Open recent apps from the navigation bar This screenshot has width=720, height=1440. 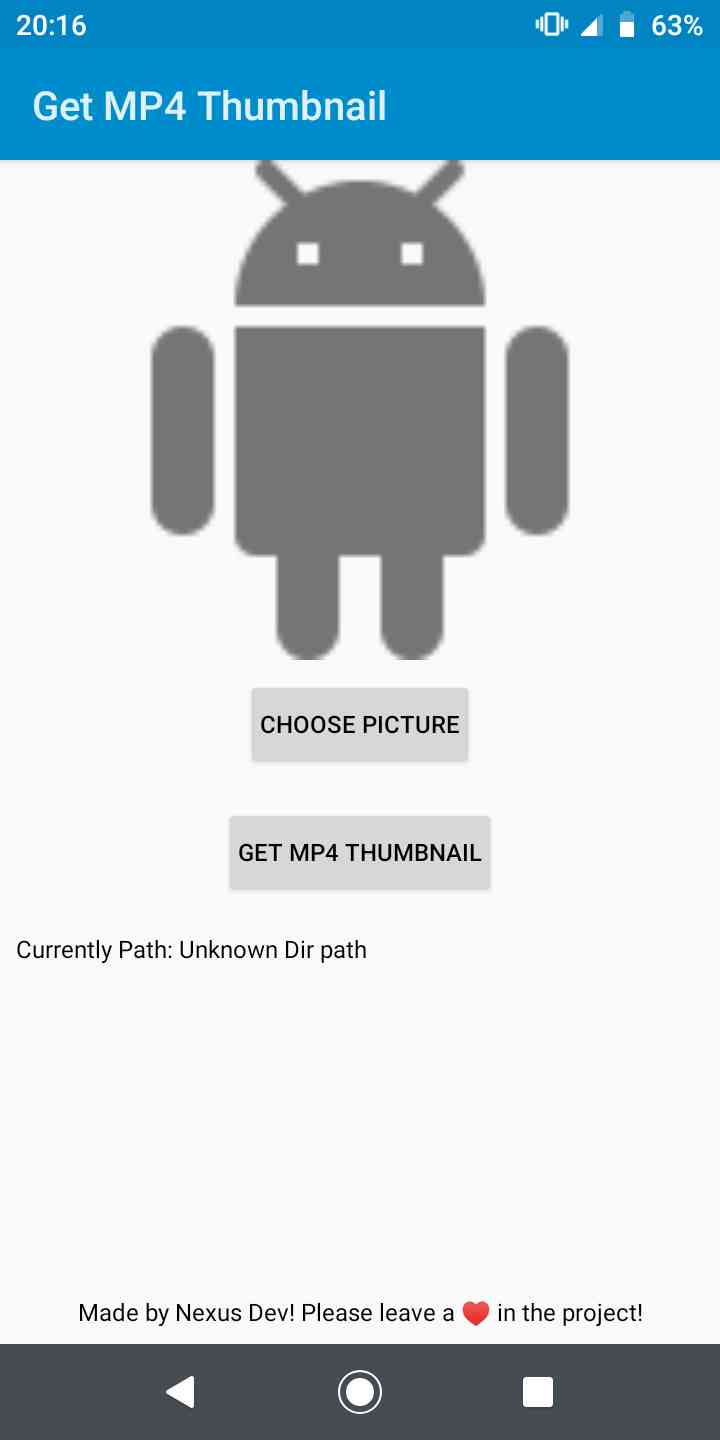[538, 1392]
